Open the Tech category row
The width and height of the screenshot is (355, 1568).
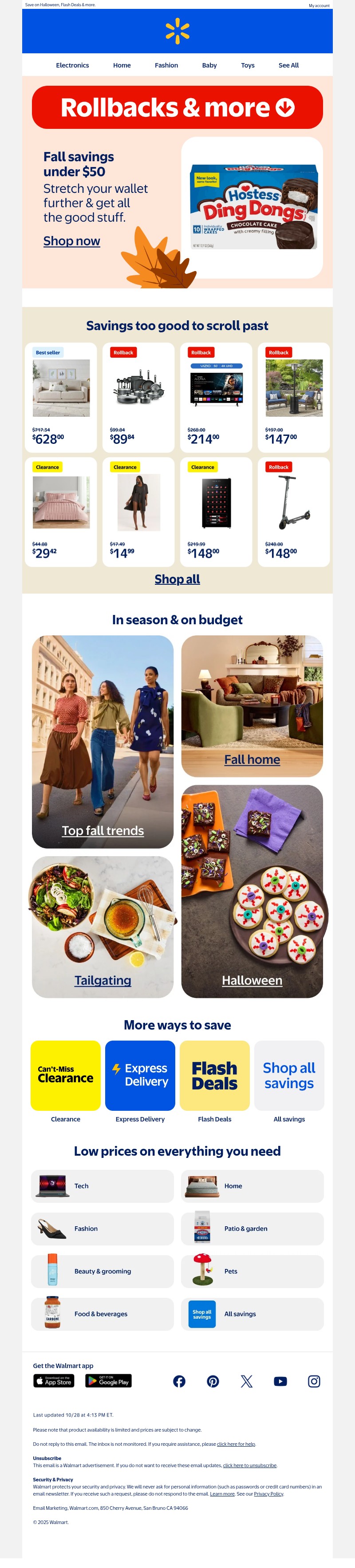[x=102, y=1186]
